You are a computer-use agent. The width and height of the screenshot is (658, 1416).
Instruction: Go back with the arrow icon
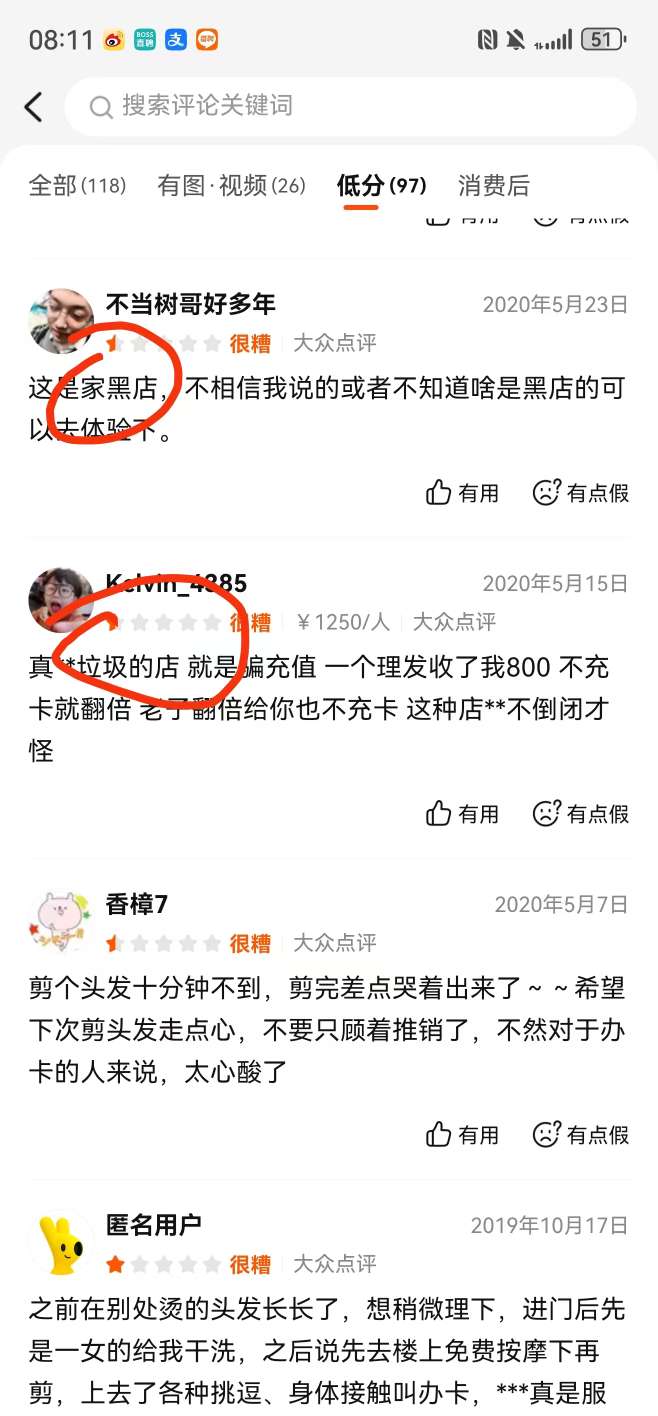(34, 106)
